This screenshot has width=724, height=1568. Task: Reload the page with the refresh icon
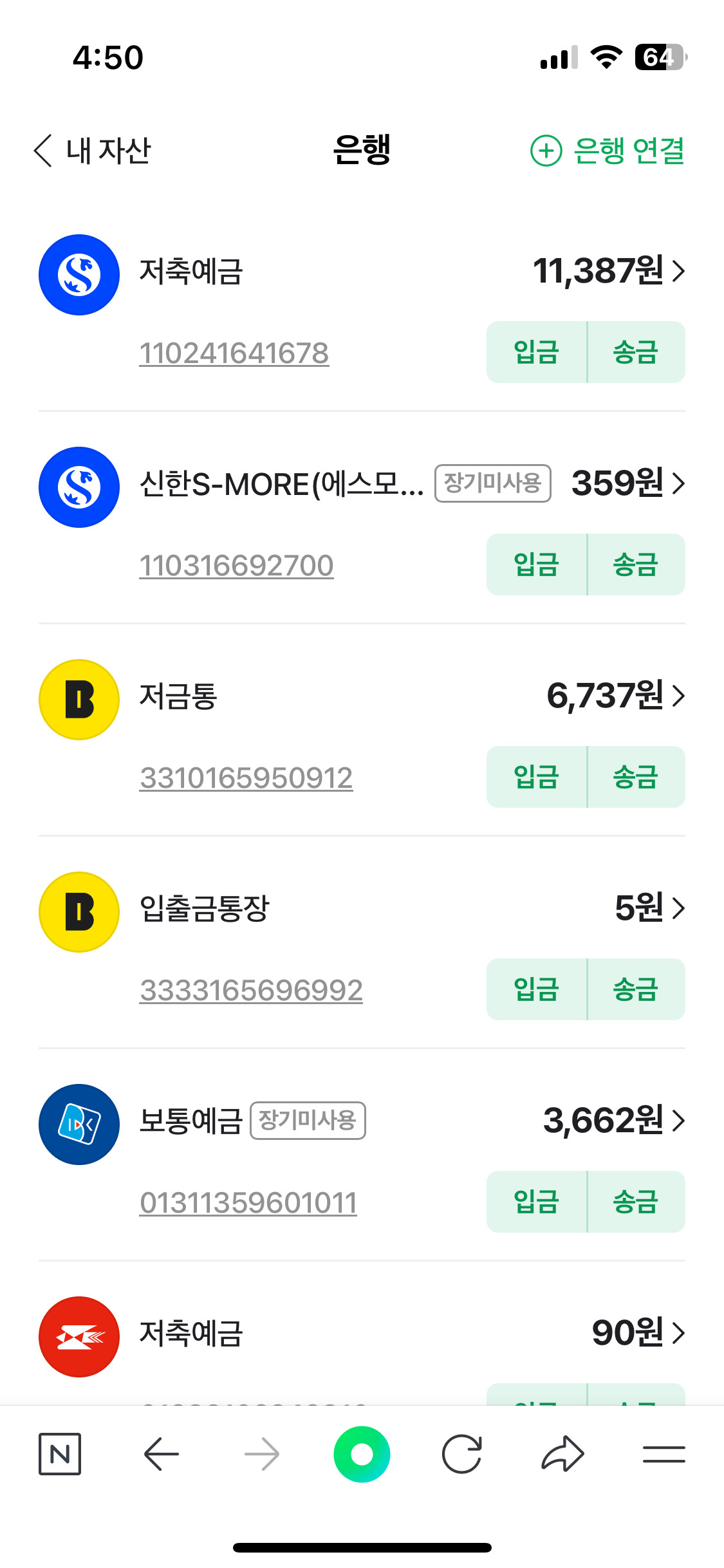(462, 1454)
